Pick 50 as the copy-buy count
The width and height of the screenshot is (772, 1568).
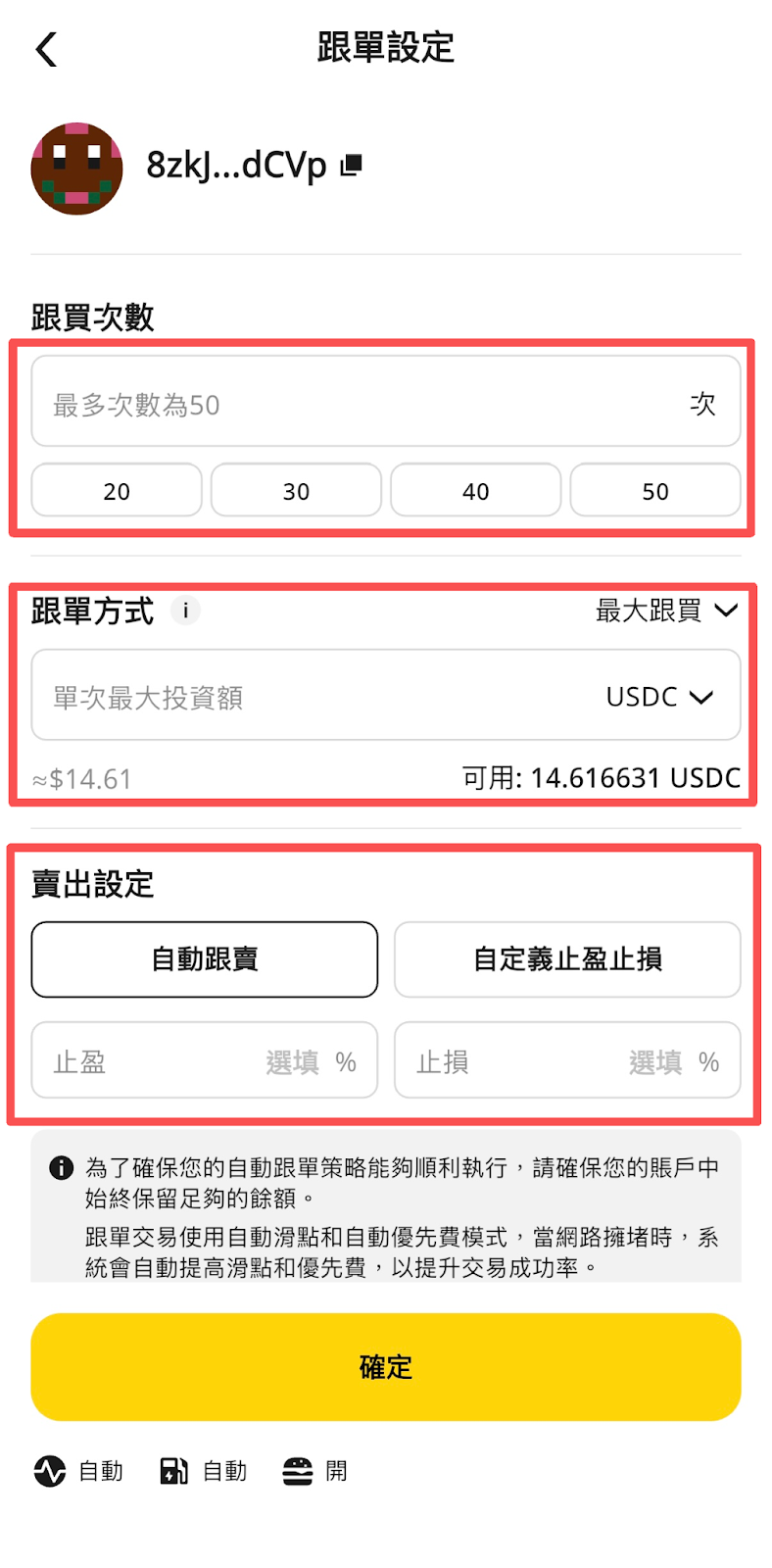coord(654,490)
